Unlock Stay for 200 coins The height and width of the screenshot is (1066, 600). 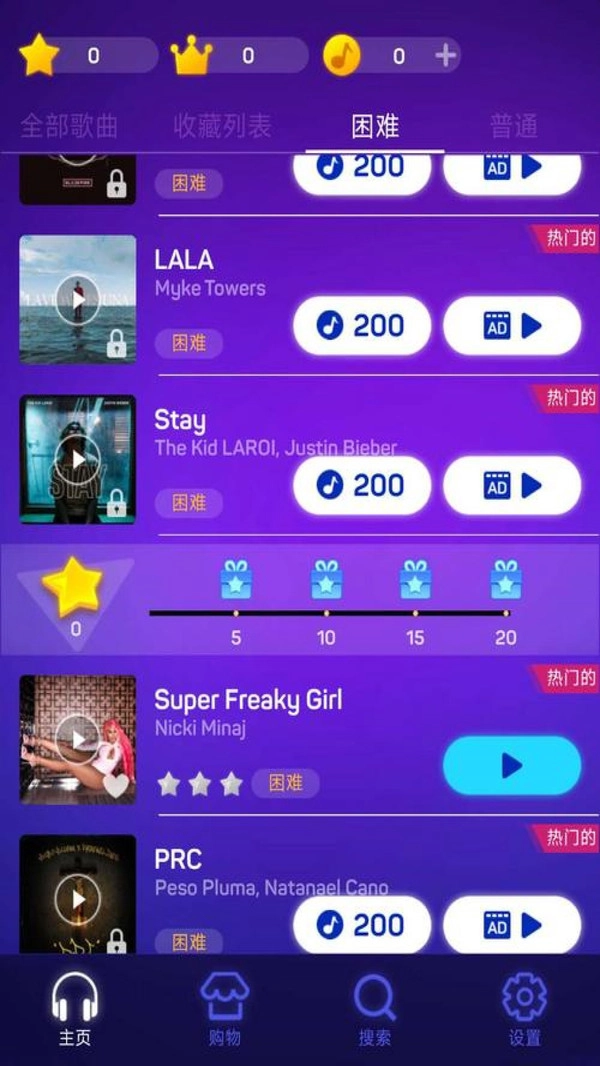coord(362,486)
